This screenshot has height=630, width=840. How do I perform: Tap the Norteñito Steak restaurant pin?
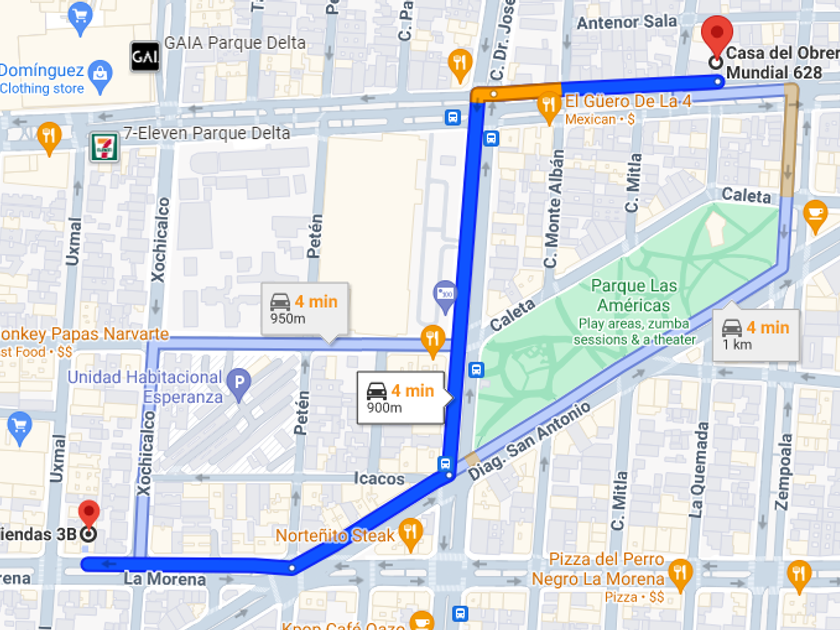click(411, 534)
